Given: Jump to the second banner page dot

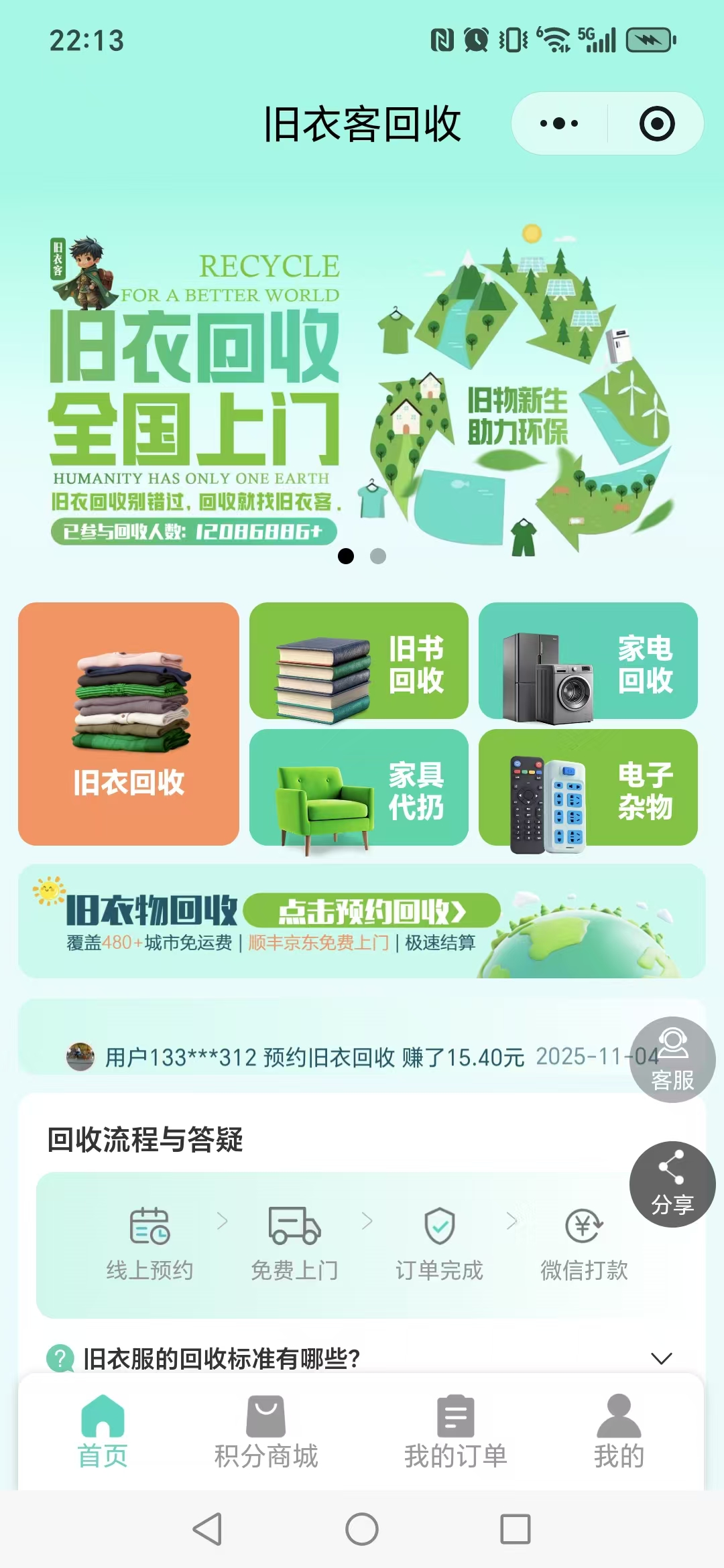Looking at the screenshot, I should pyautogui.click(x=378, y=556).
